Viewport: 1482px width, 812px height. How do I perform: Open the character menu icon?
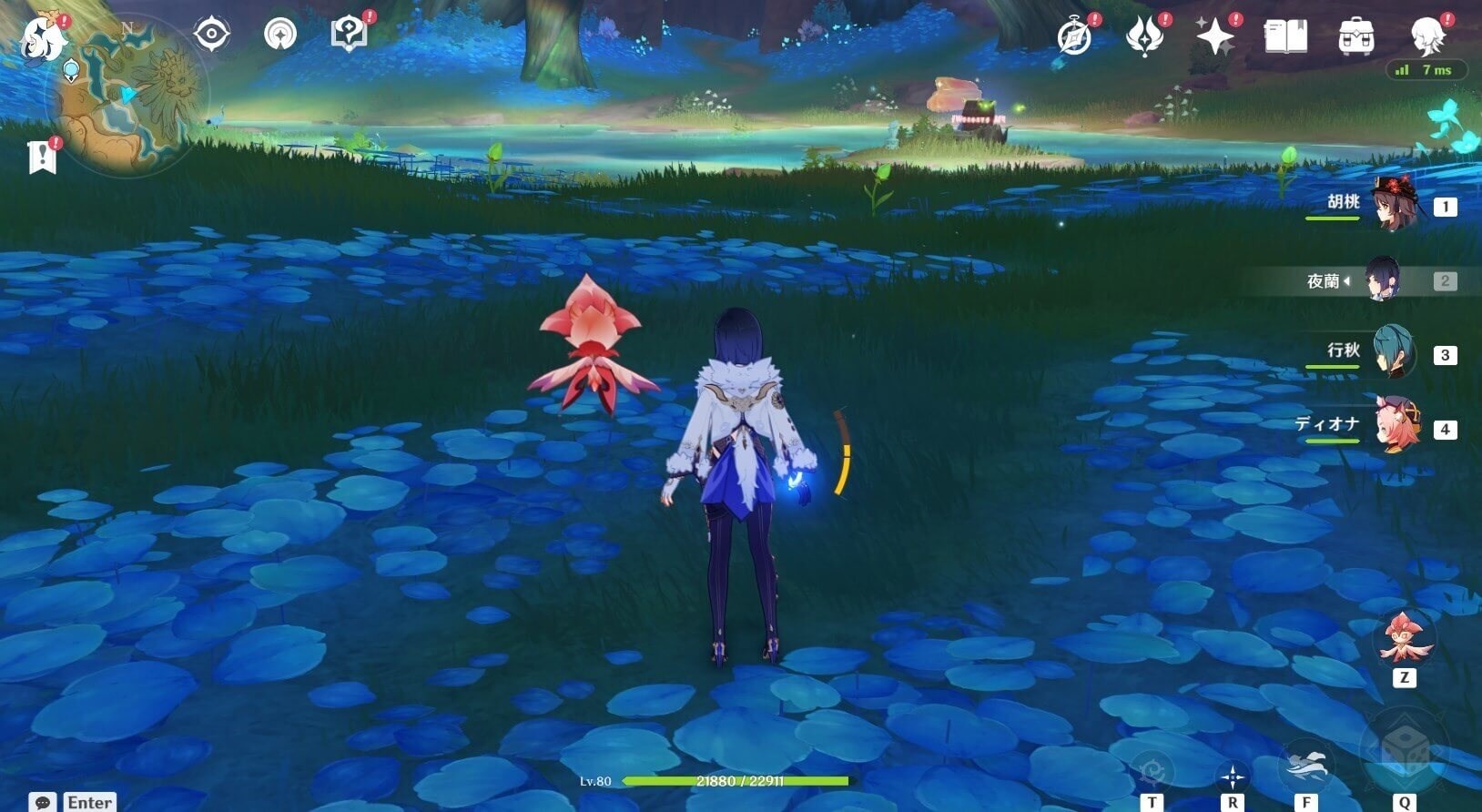click(1426, 37)
